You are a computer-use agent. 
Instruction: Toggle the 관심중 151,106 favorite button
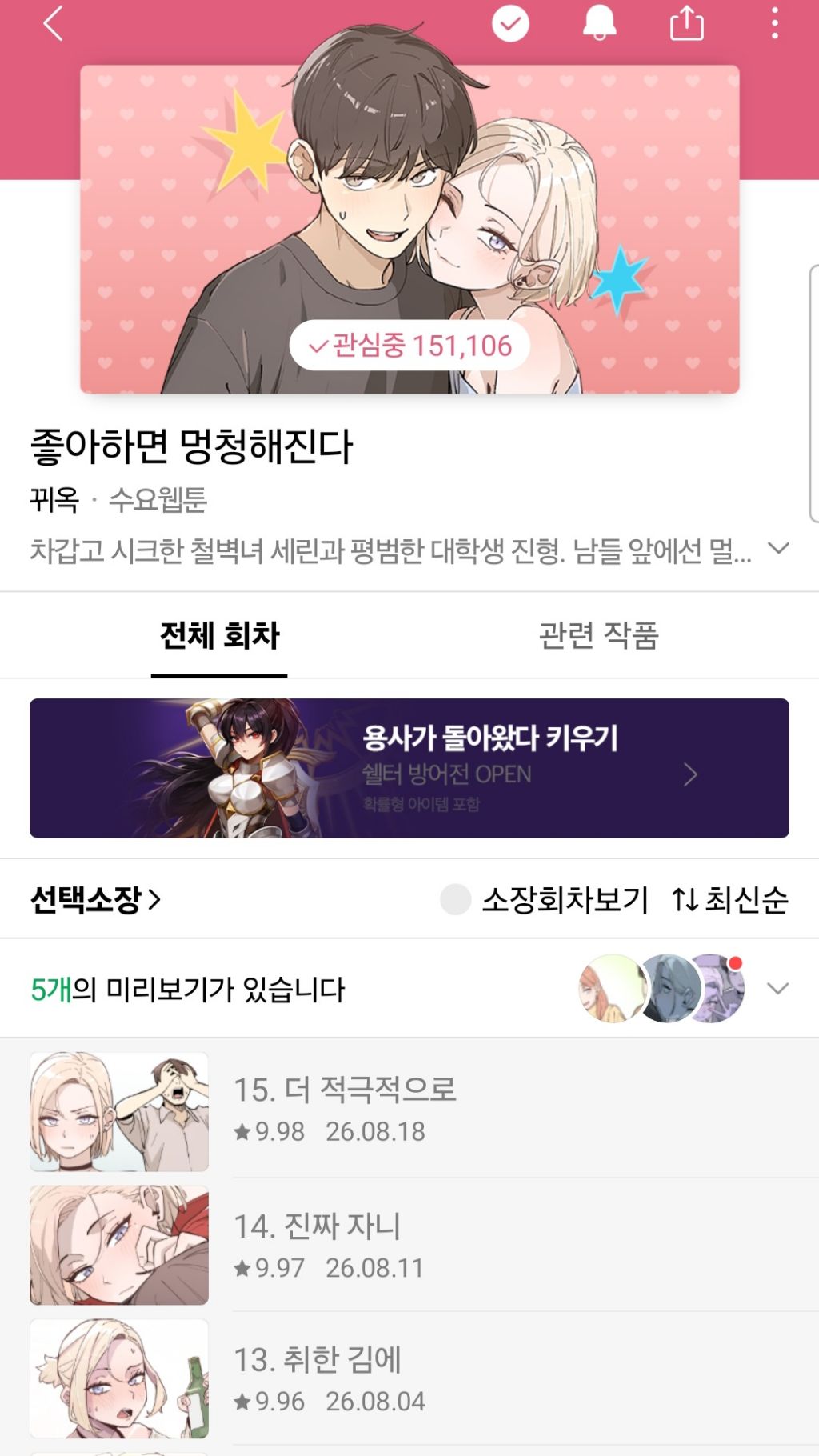tap(409, 346)
